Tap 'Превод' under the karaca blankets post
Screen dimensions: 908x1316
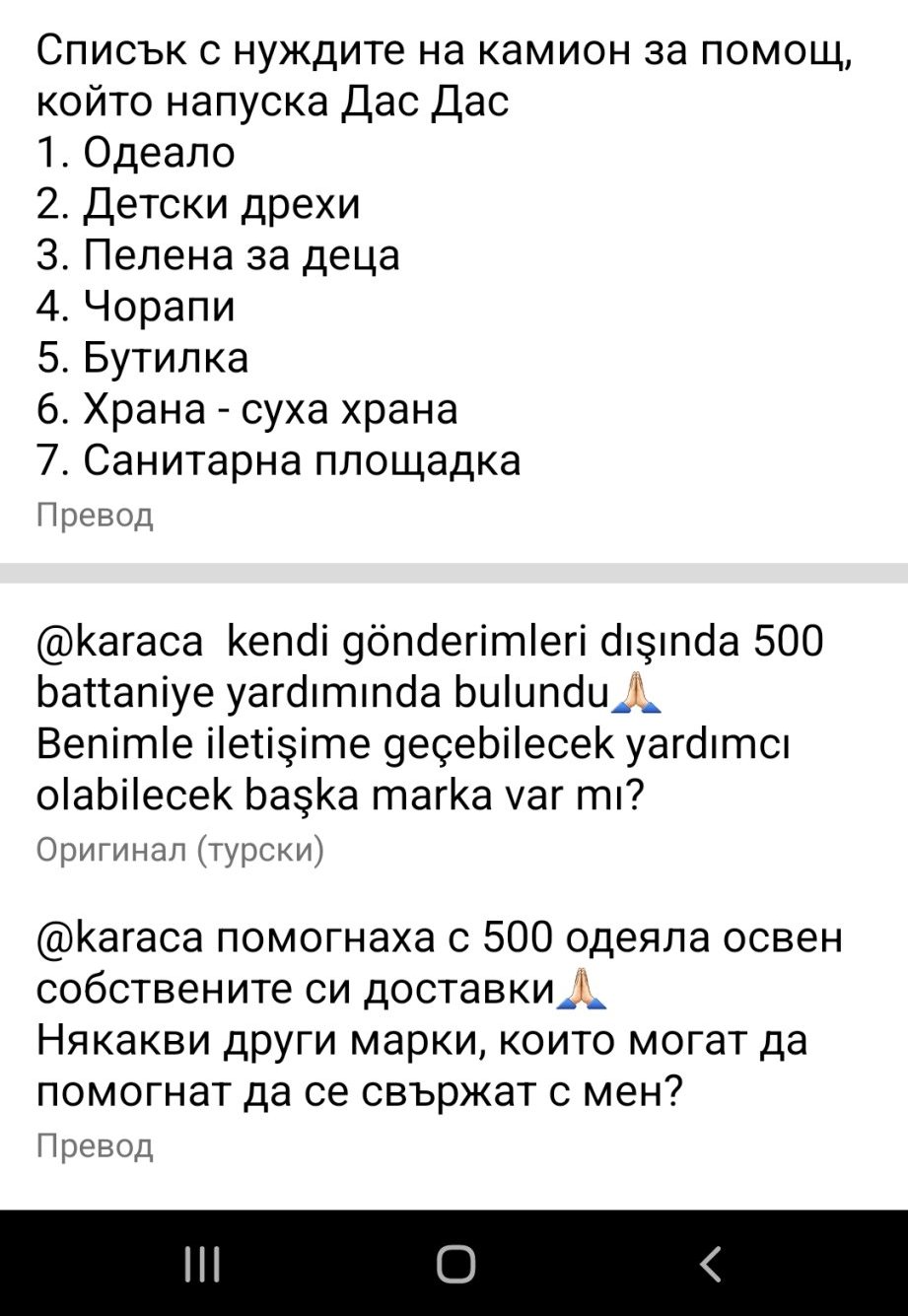pyautogui.click(x=95, y=1145)
